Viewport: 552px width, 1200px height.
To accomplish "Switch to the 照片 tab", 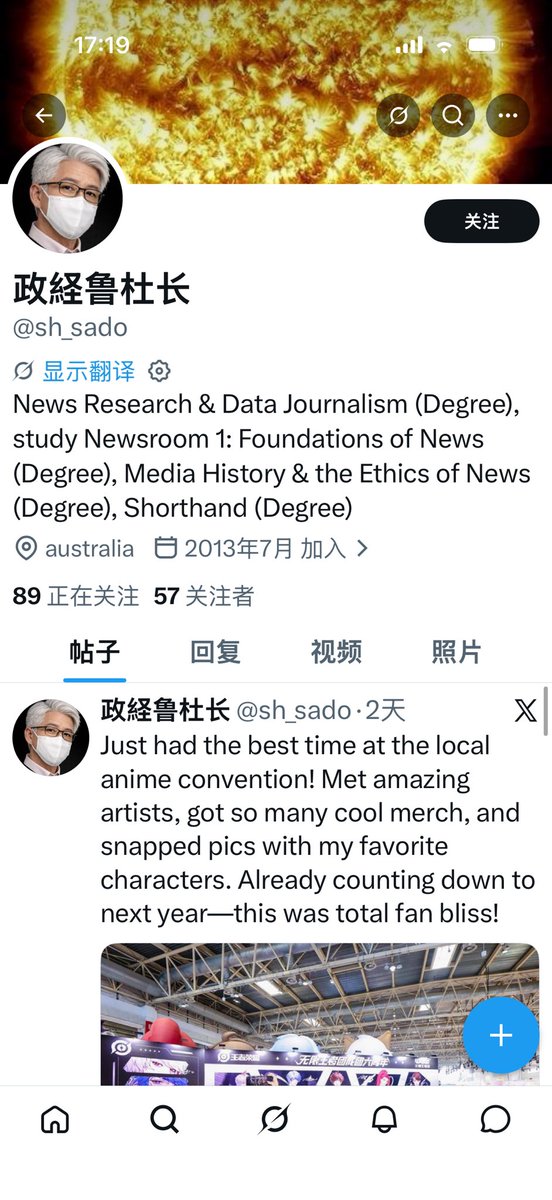I will click(456, 653).
